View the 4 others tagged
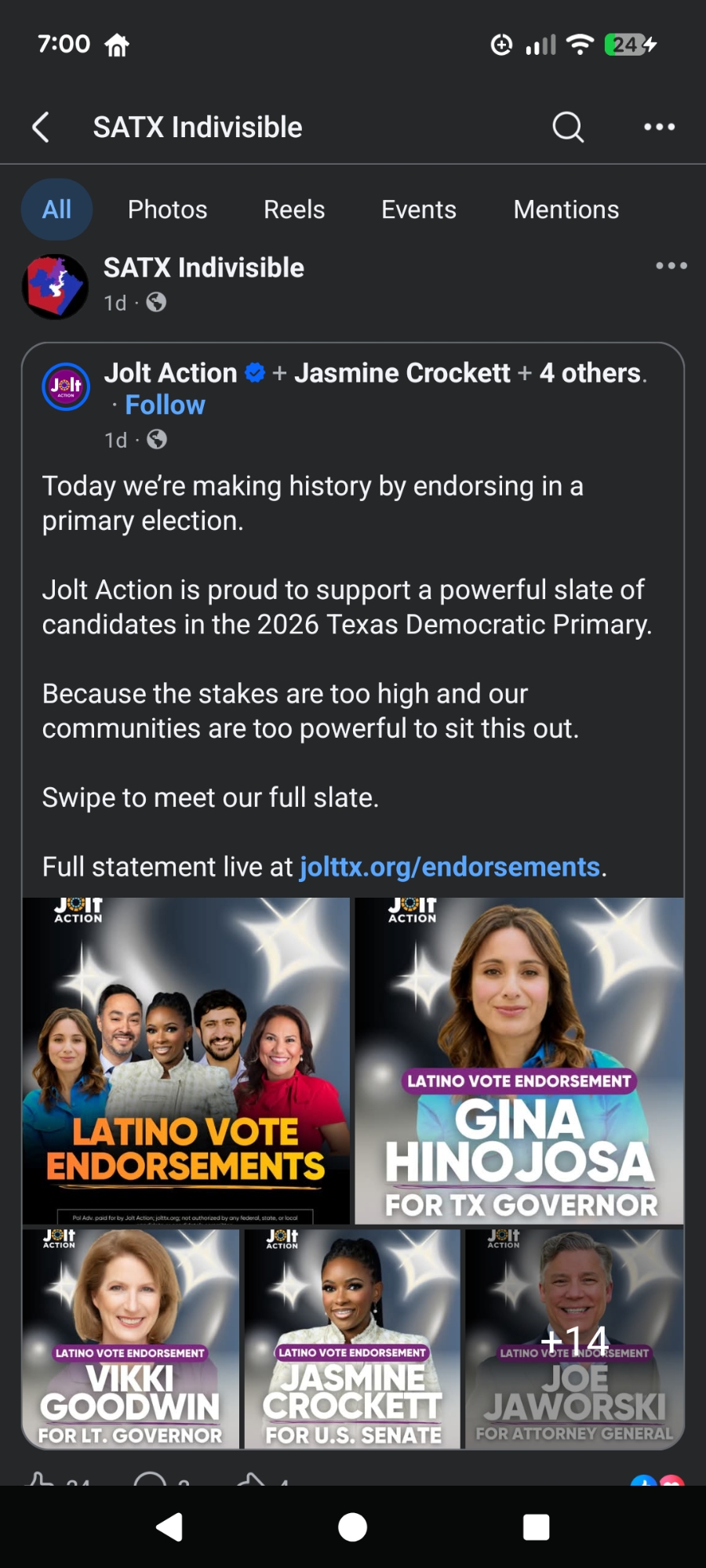 click(590, 373)
